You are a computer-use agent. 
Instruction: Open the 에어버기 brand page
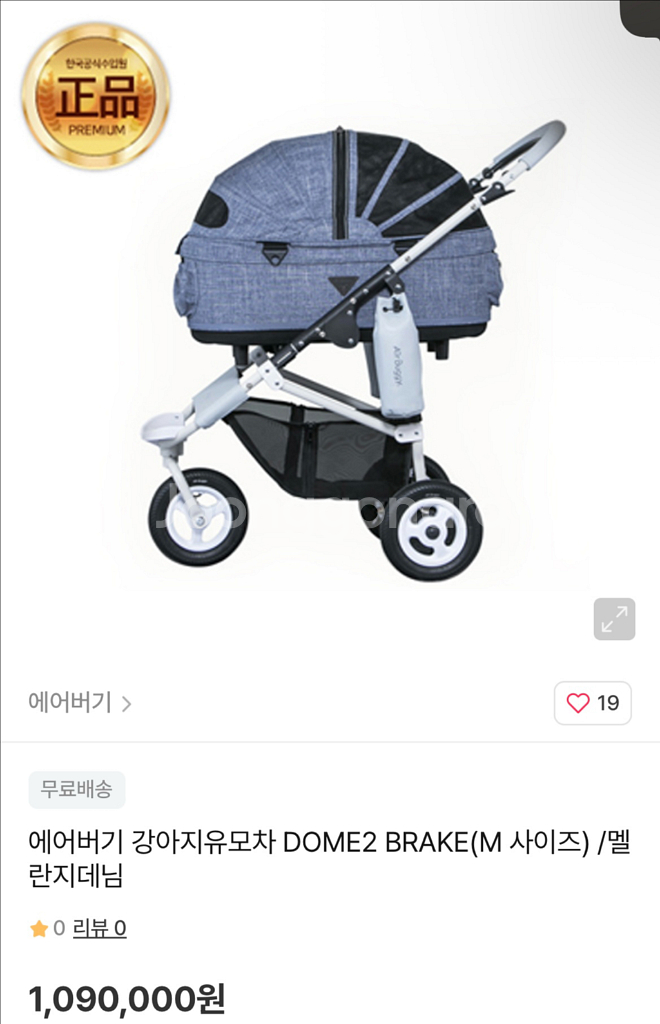(80, 703)
